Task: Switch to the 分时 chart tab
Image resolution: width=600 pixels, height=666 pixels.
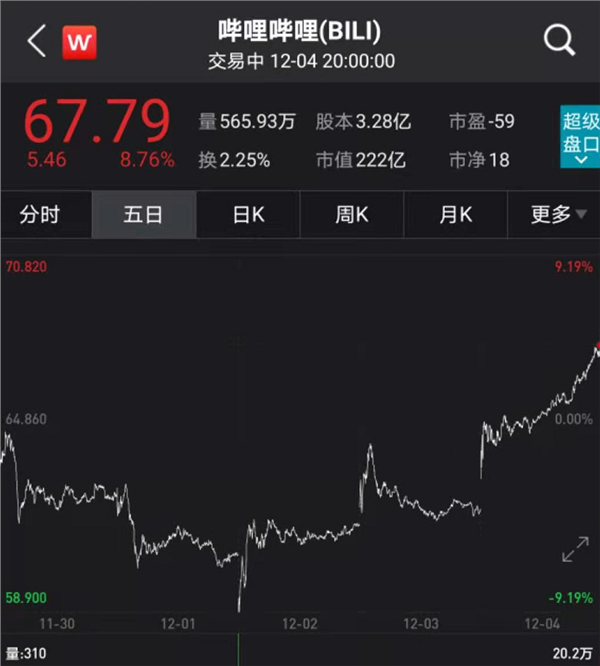Action: pyautogui.click(x=40, y=214)
